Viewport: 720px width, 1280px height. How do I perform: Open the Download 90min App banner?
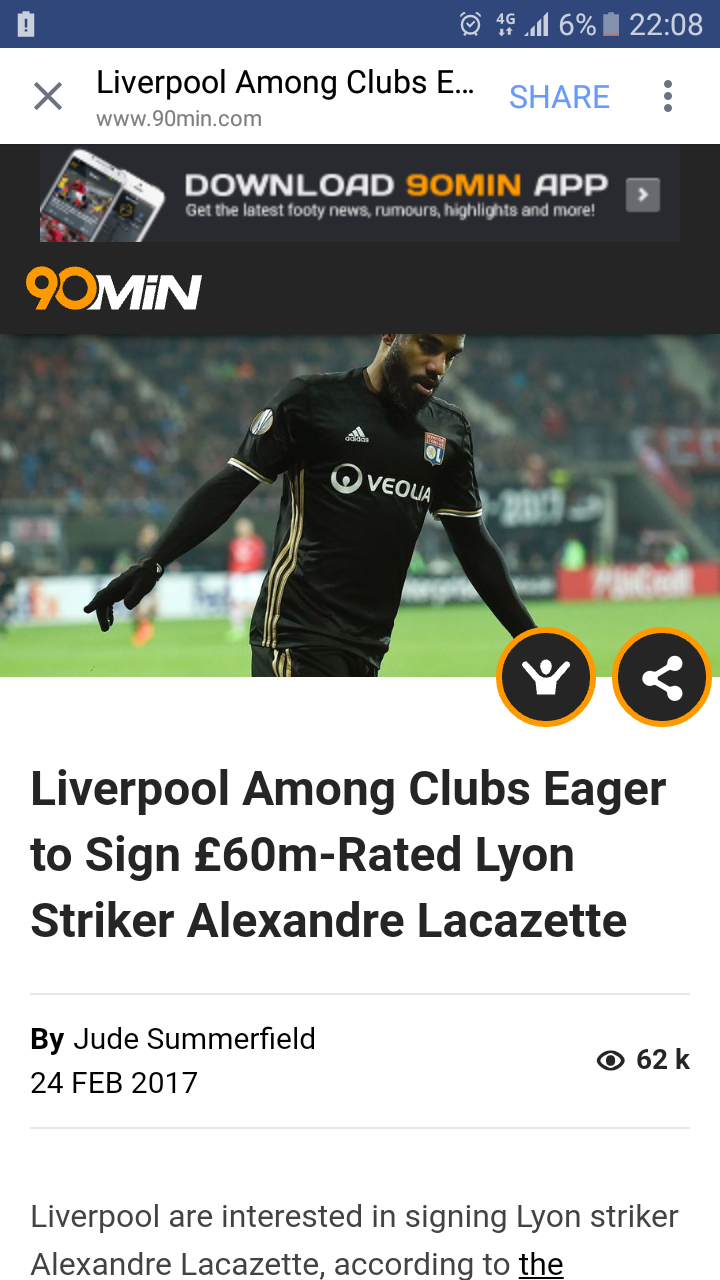[x=360, y=193]
